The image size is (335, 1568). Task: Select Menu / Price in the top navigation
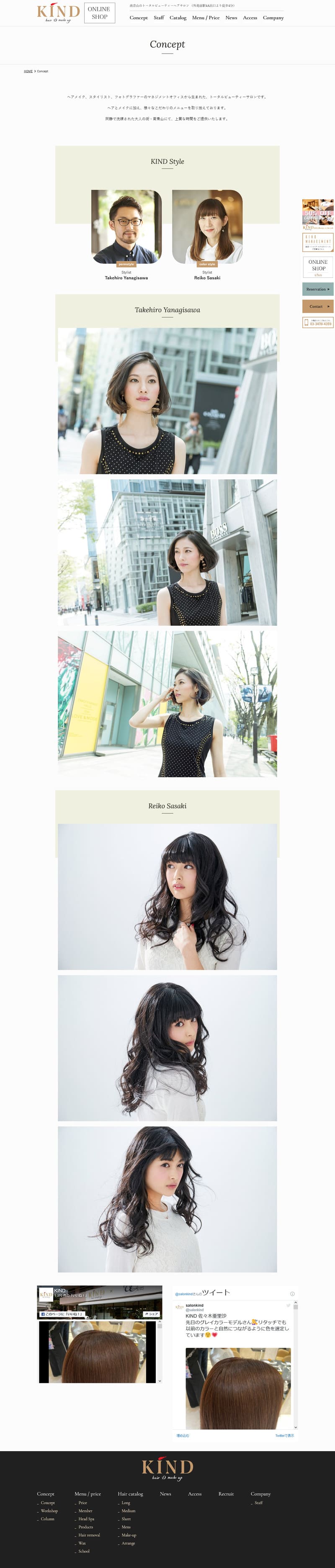tap(206, 18)
